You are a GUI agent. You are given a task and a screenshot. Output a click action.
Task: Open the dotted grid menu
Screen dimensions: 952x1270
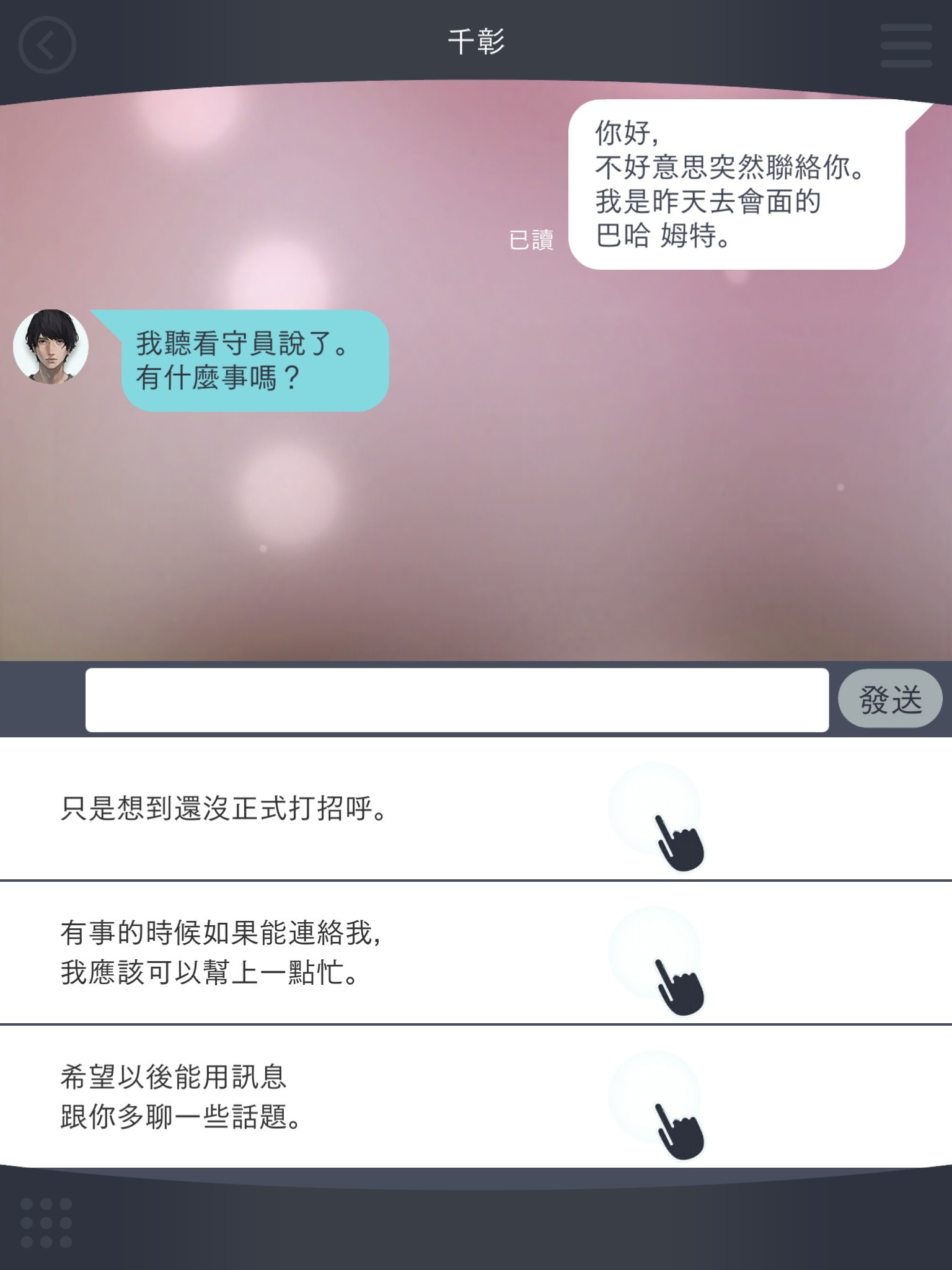click(46, 1223)
